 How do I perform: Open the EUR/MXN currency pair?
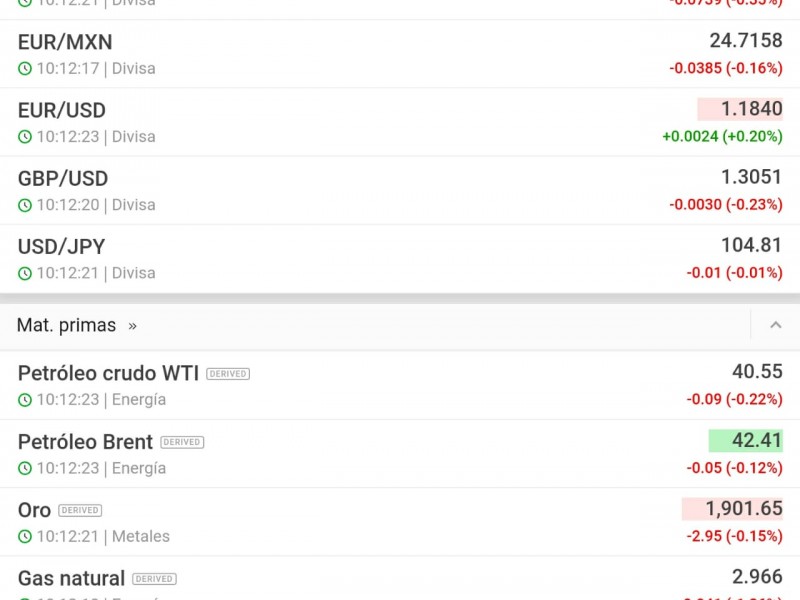(x=65, y=43)
